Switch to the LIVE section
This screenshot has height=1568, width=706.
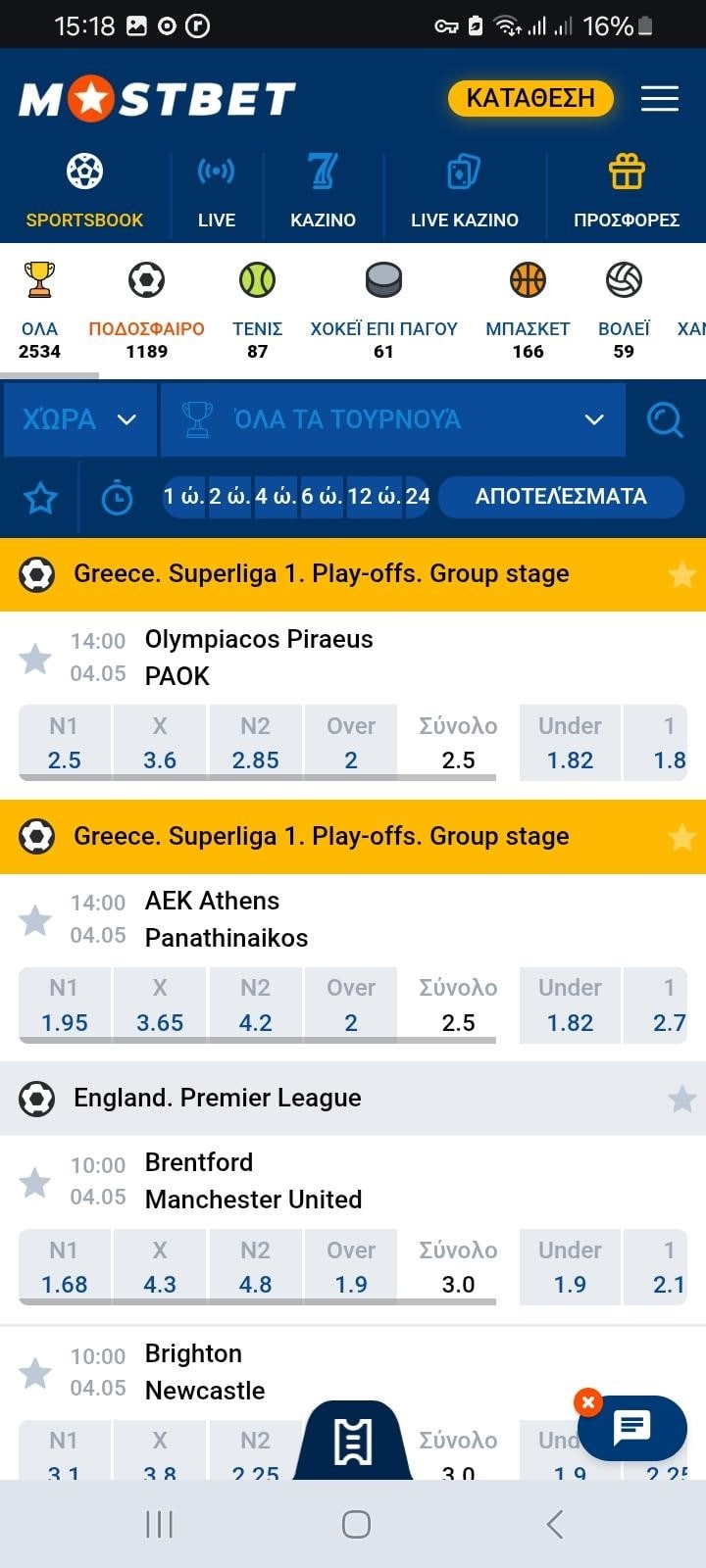[217, 191]
